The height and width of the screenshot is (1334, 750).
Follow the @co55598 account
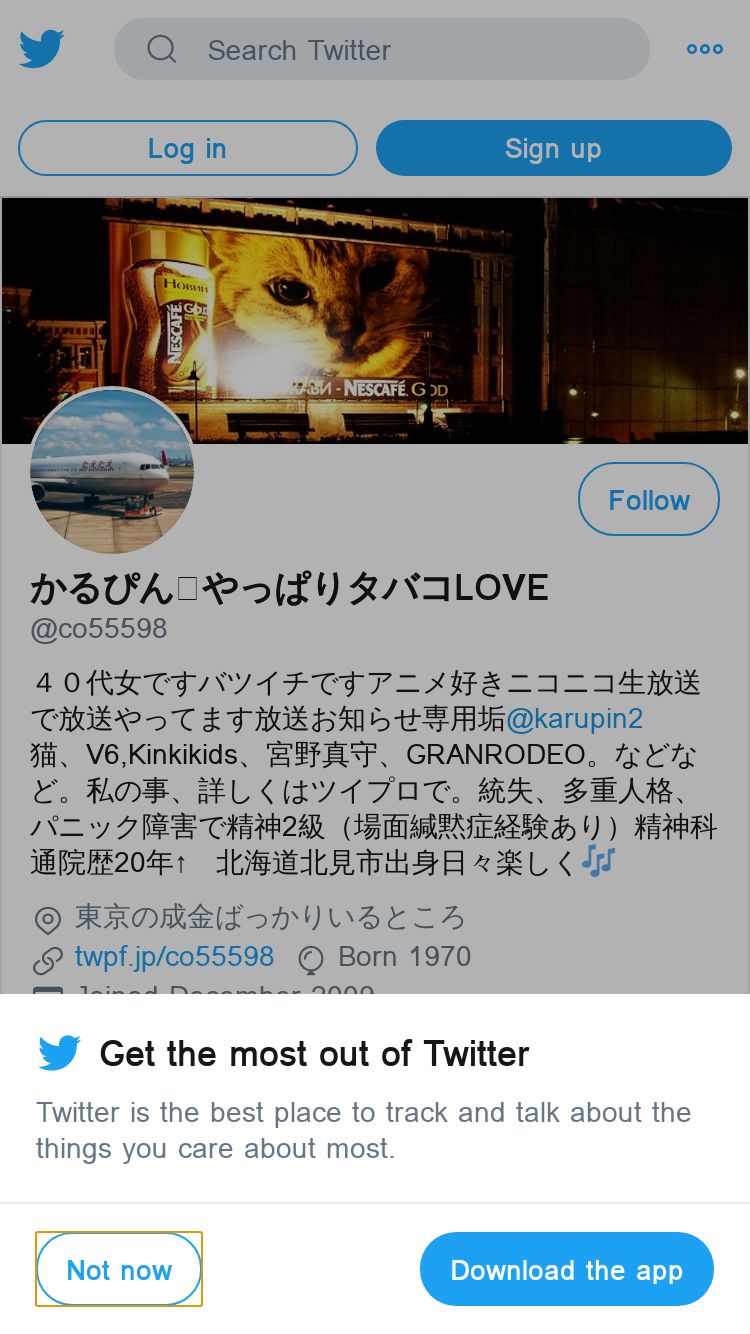point(648,499)
